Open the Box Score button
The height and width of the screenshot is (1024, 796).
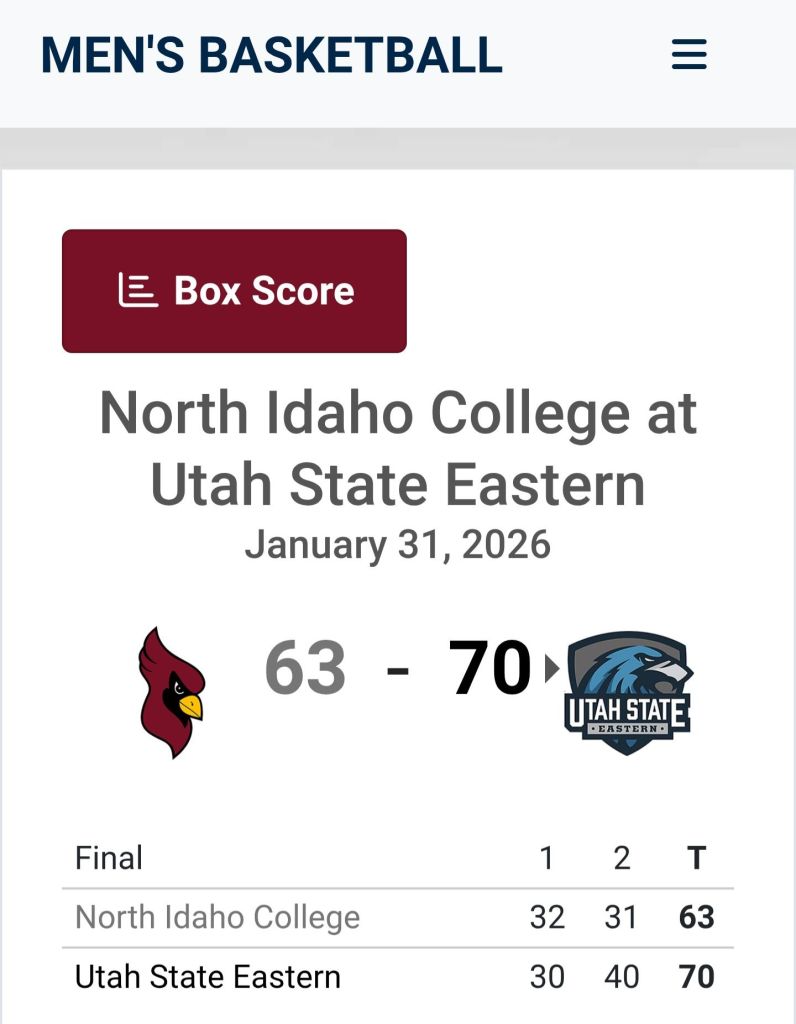[x=234, y=291]
